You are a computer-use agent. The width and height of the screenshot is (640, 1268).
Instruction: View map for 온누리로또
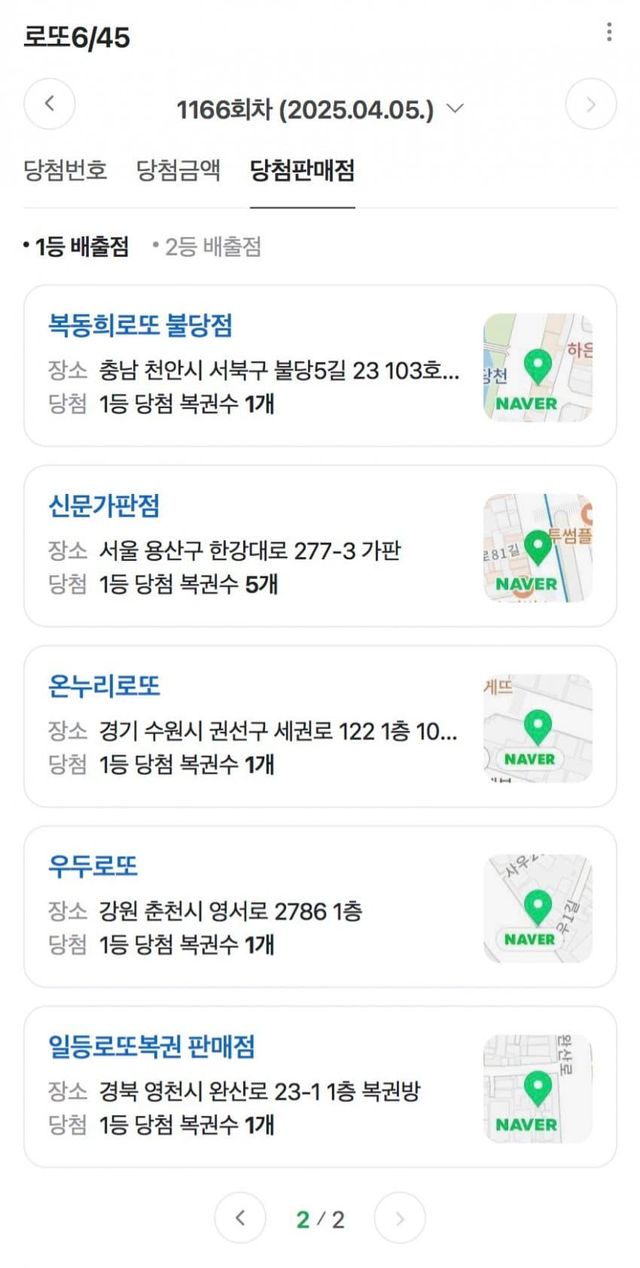point(538,727)
